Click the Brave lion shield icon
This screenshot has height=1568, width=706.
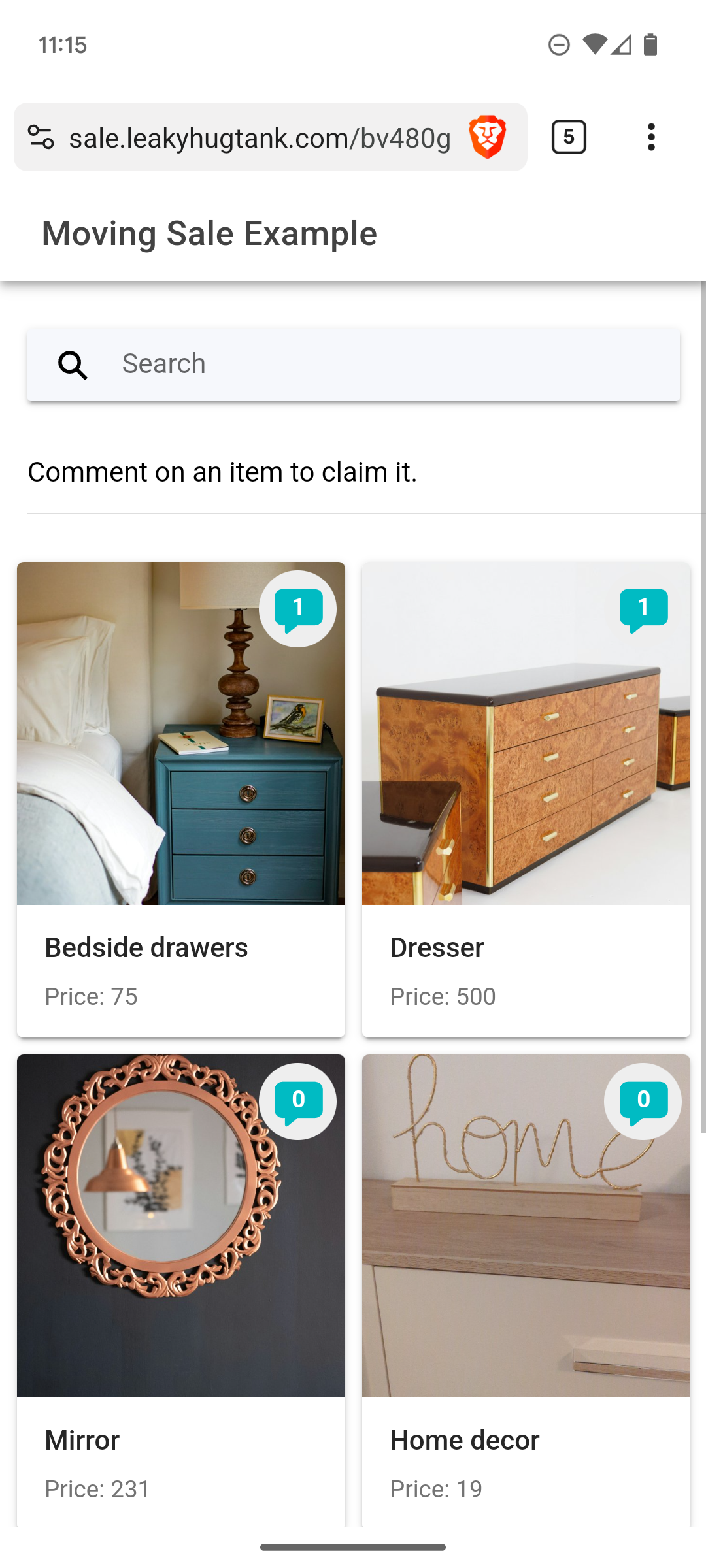[486, 137]
